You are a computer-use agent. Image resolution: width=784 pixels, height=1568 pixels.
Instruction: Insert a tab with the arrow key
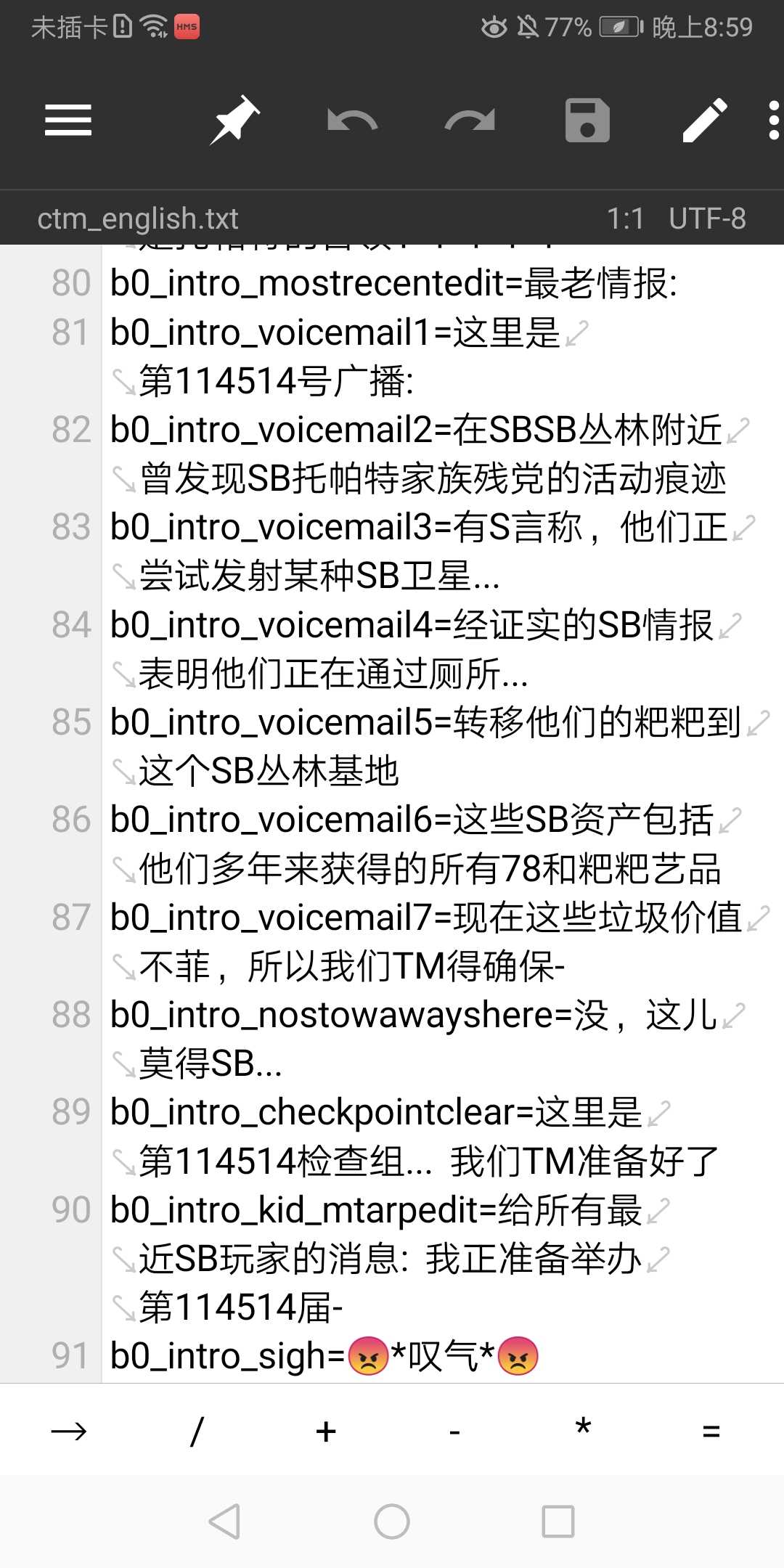tap(69, 1431)
